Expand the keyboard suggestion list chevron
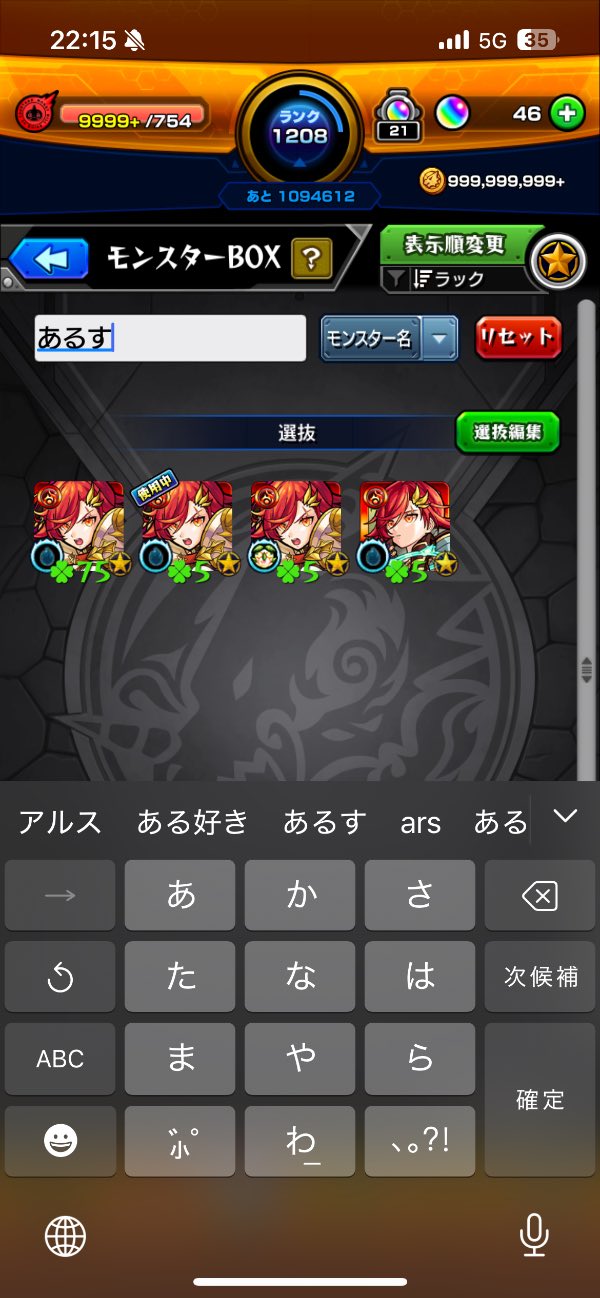 point(565,816)
